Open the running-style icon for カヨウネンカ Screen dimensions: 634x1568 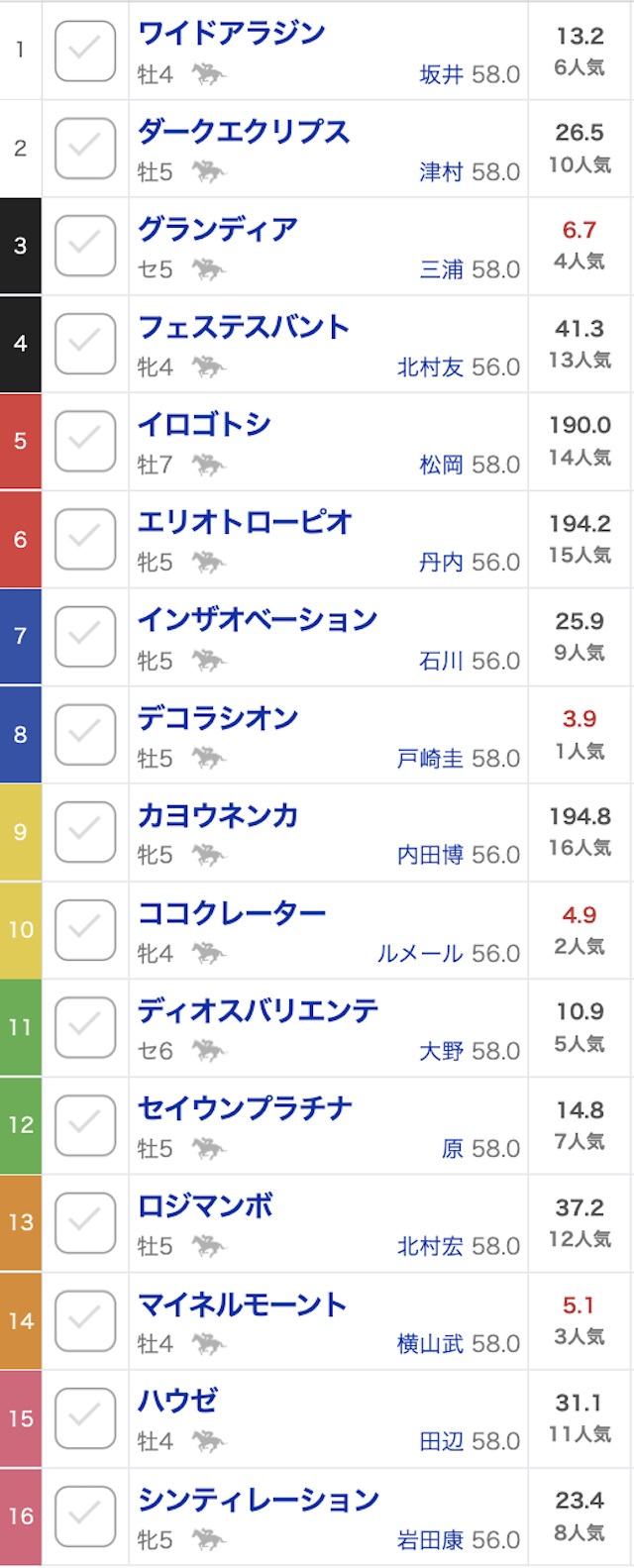pos(208,855)
